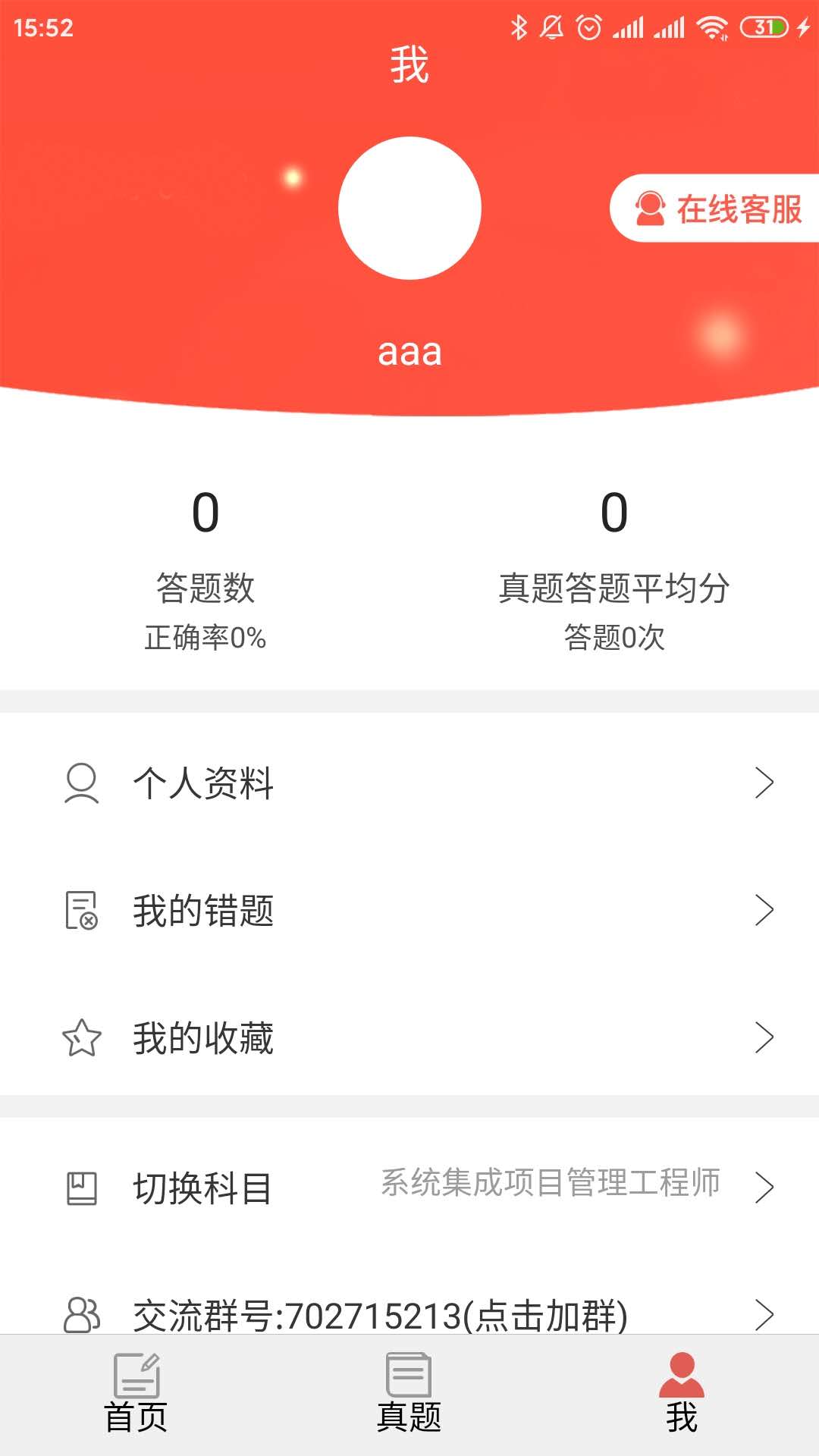This screenshot has width=819, height=1456.
Task: Switch to the 真题 tab
Action: click(409, 1394)
